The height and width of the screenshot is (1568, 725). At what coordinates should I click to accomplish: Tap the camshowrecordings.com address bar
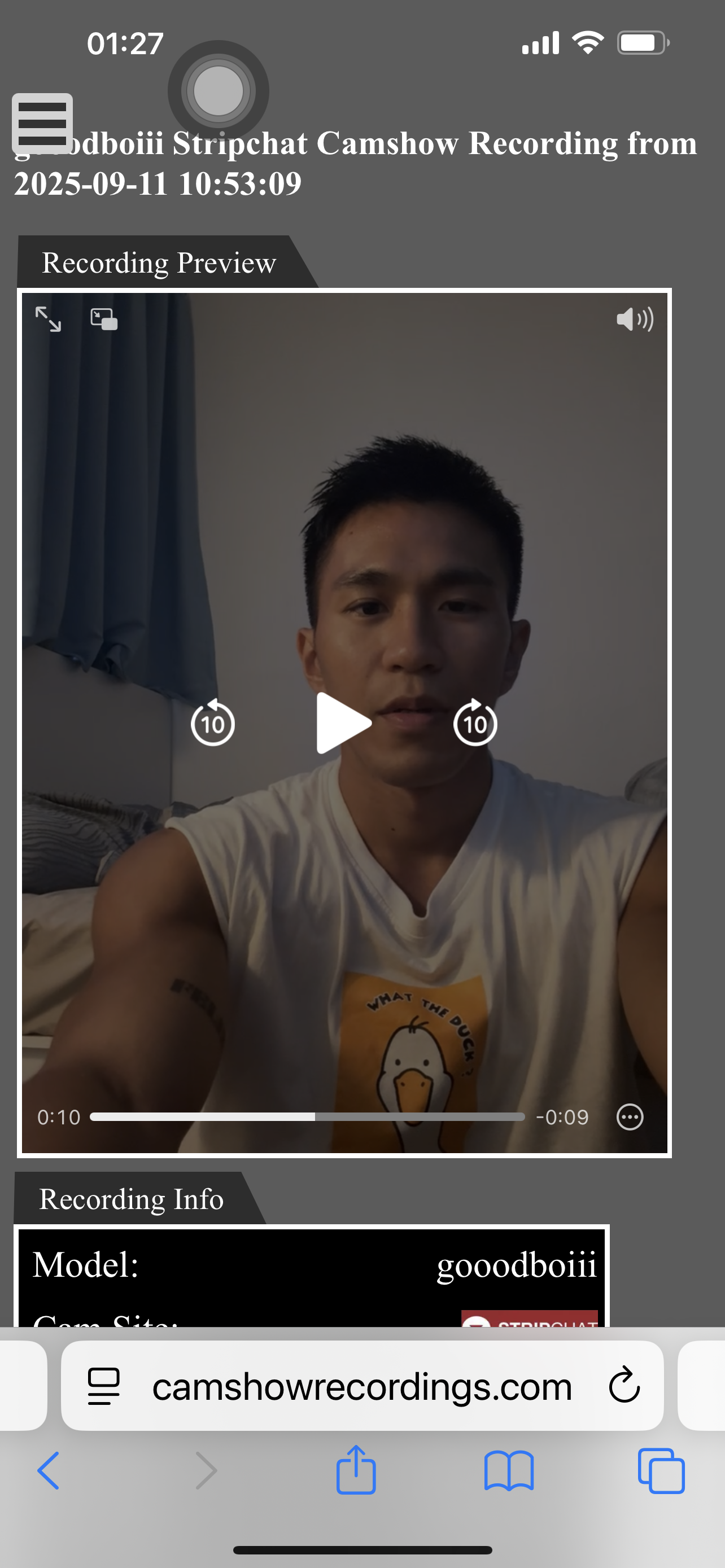coord(361,1387)
